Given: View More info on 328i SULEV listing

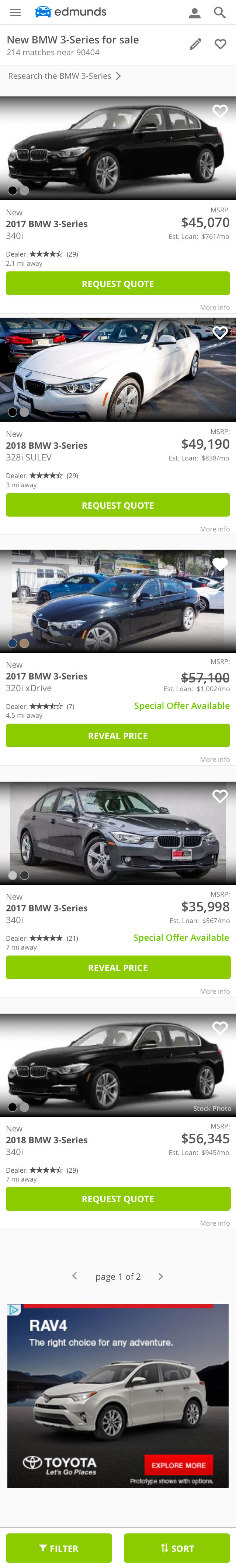Looking at the screenshot, I should coord(215,529).
